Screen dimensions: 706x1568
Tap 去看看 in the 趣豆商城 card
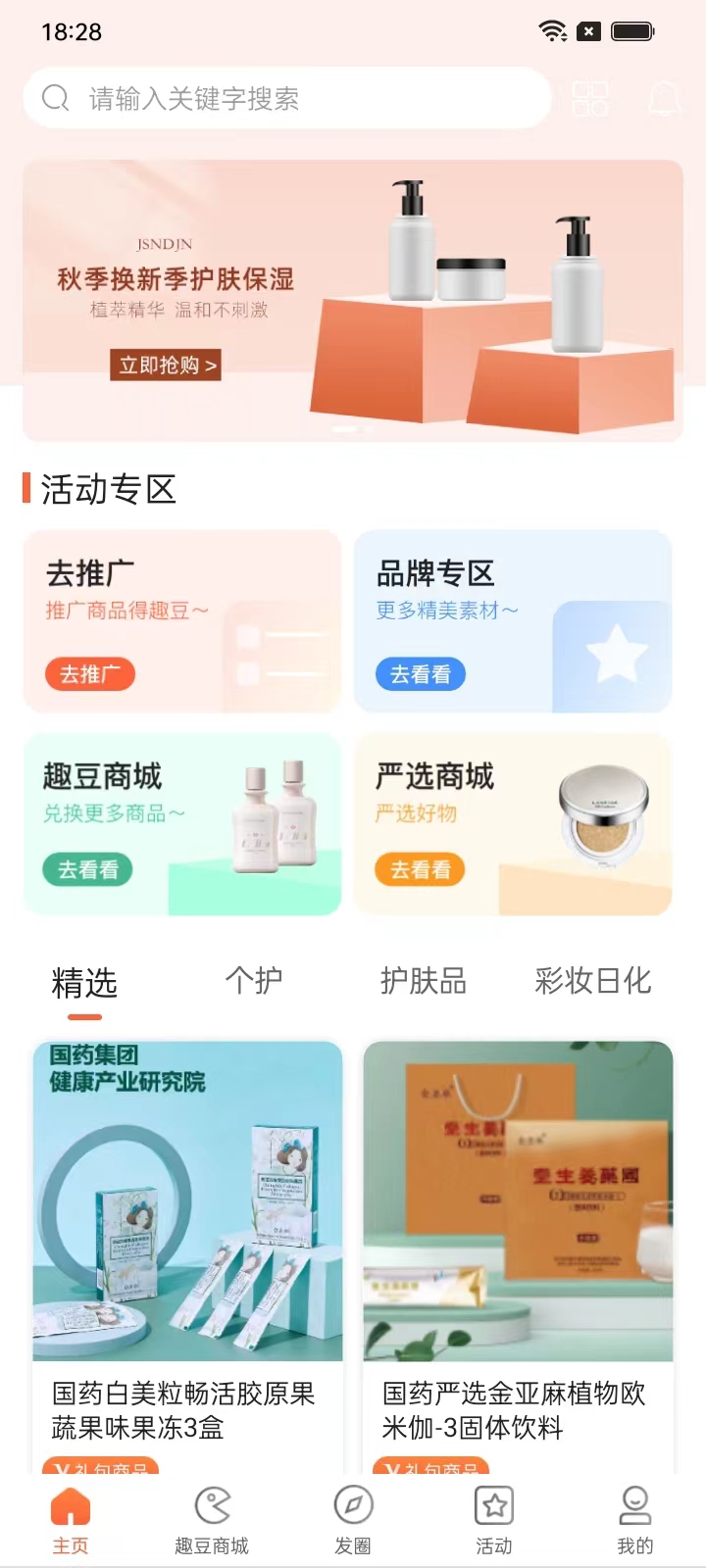[87, 869]
